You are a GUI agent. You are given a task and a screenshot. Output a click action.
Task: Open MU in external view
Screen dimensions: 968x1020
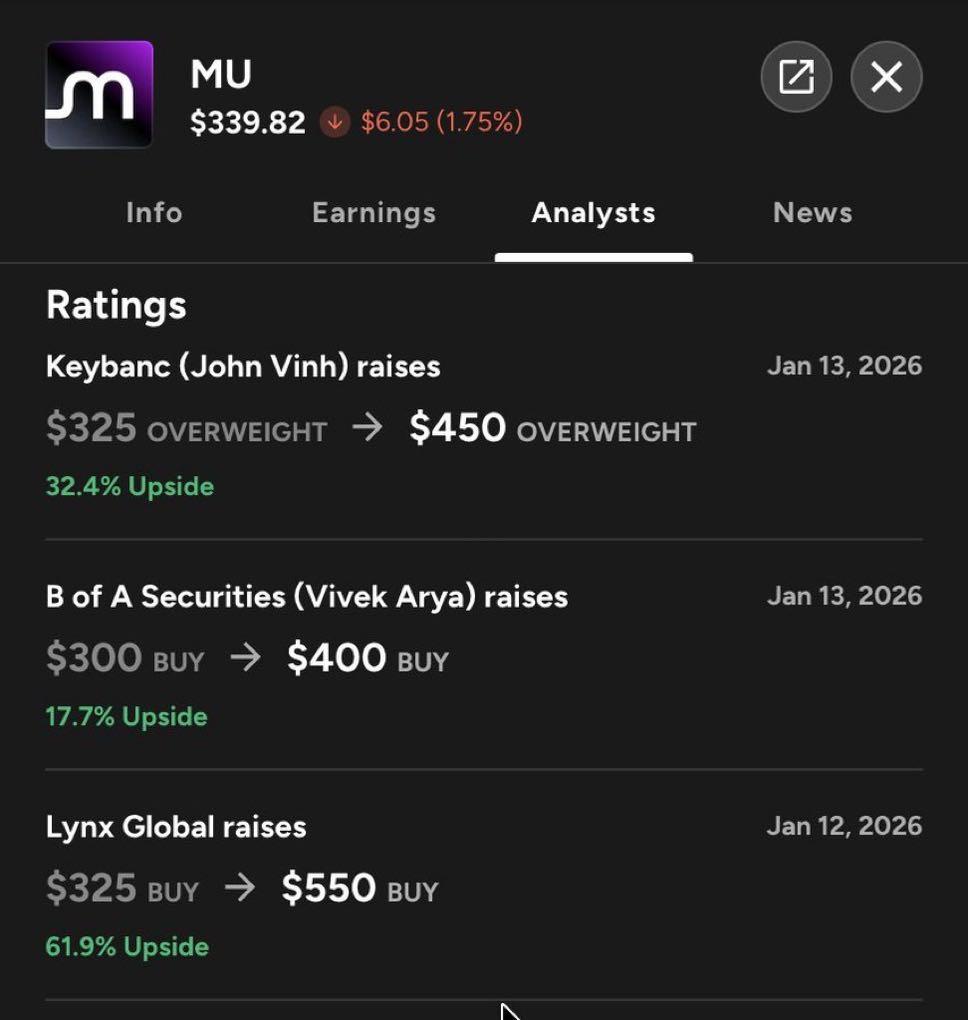[x=796, y=76]
